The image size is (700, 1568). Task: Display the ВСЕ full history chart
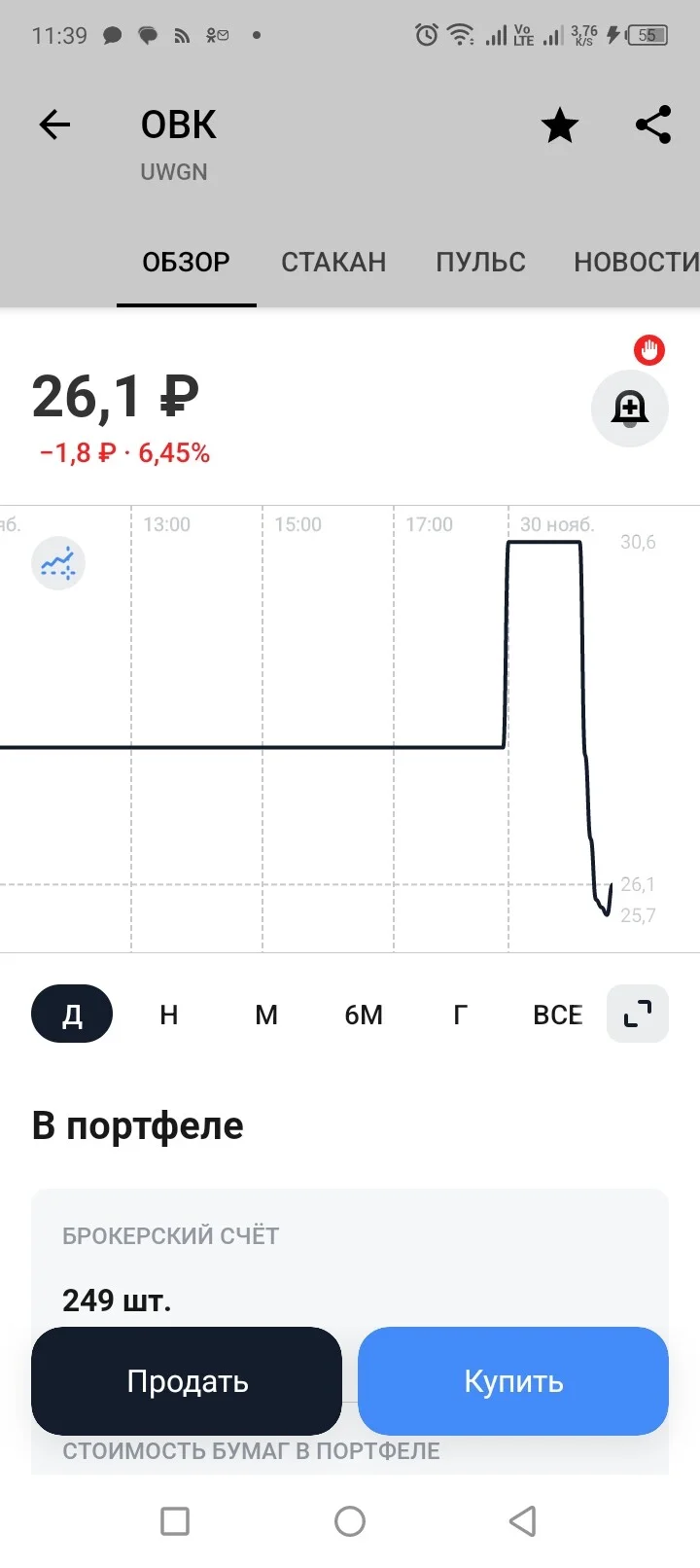point(558,1015)
